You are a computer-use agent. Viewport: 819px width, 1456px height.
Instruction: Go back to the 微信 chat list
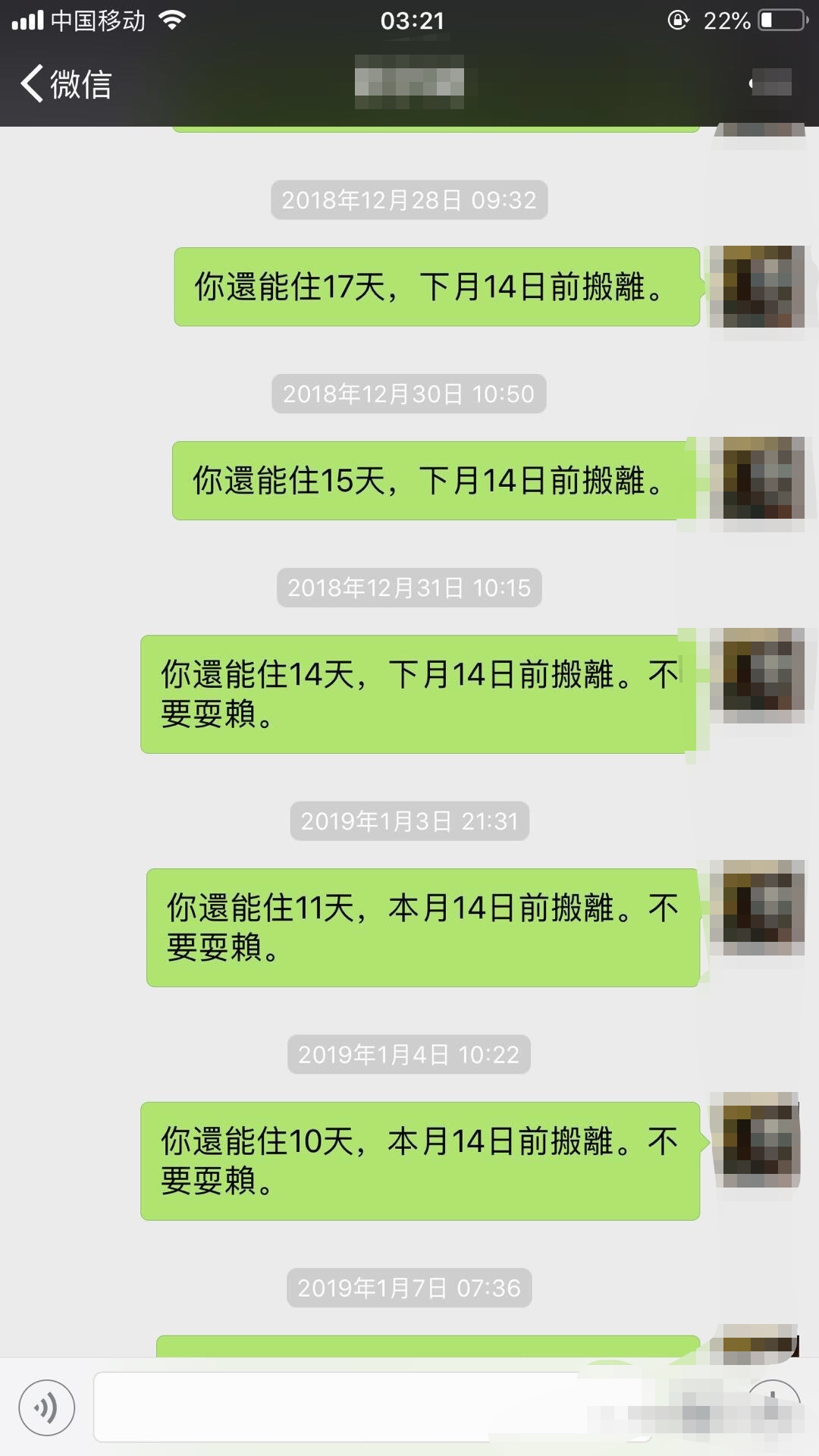point(66,83)
